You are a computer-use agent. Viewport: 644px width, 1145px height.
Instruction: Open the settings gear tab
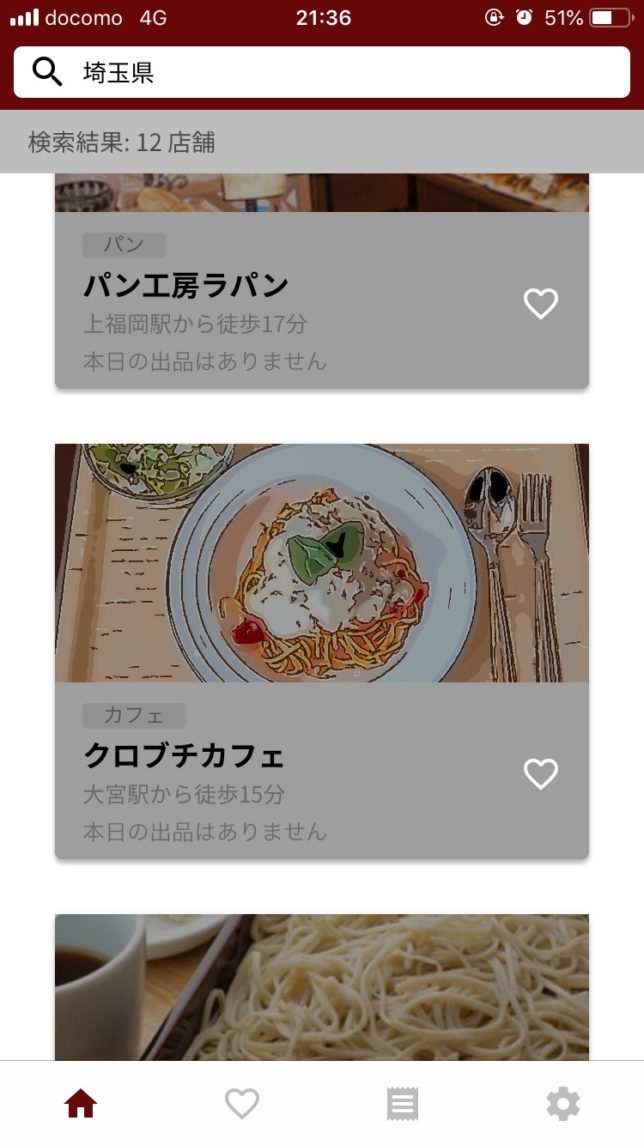563,1104
